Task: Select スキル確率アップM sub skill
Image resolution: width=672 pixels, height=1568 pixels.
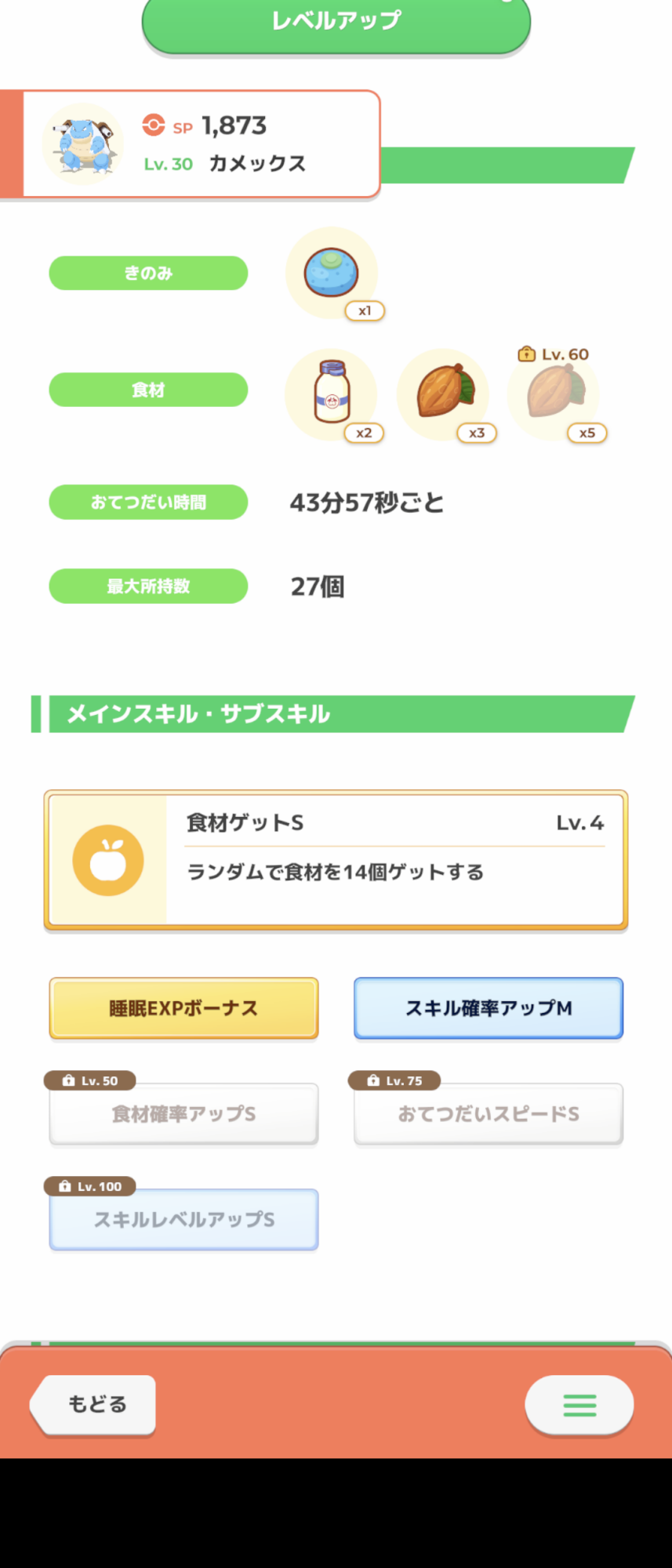Action: click(488, 1008)
